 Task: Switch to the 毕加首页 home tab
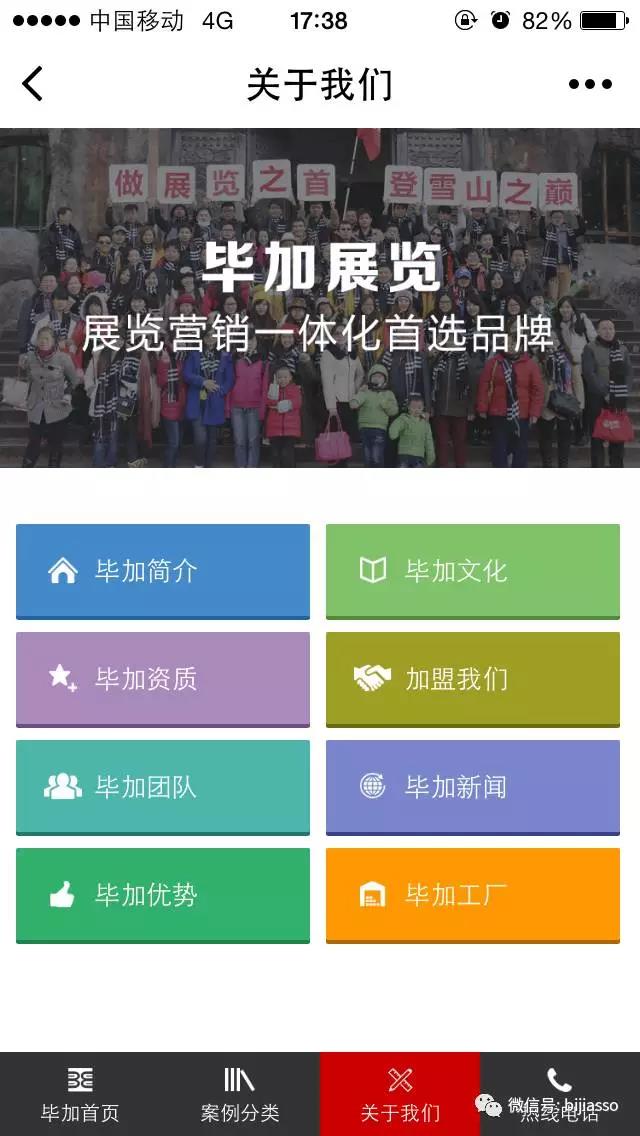80,1094
